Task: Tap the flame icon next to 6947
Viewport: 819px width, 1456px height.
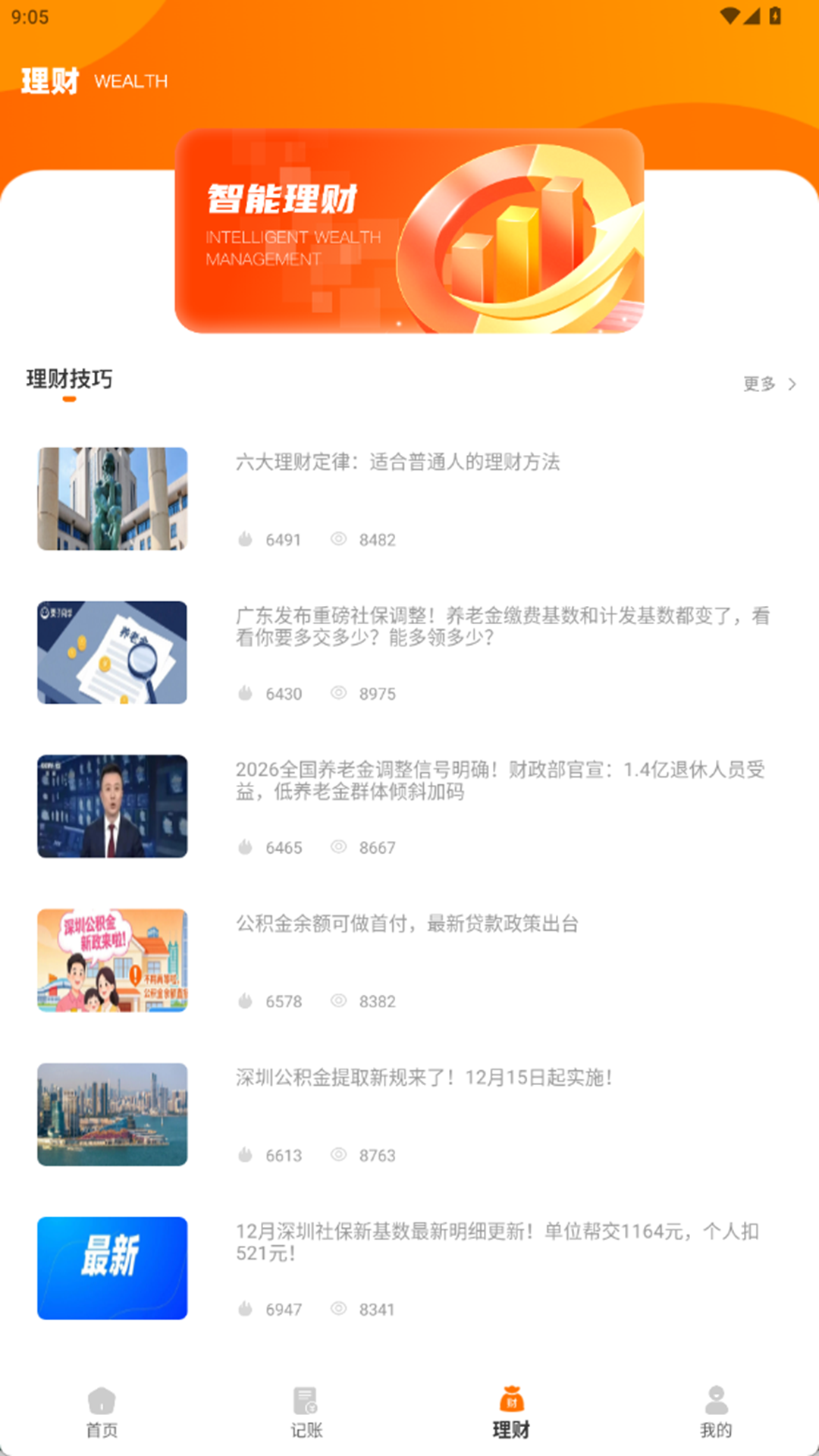Action: [244, 1307]
